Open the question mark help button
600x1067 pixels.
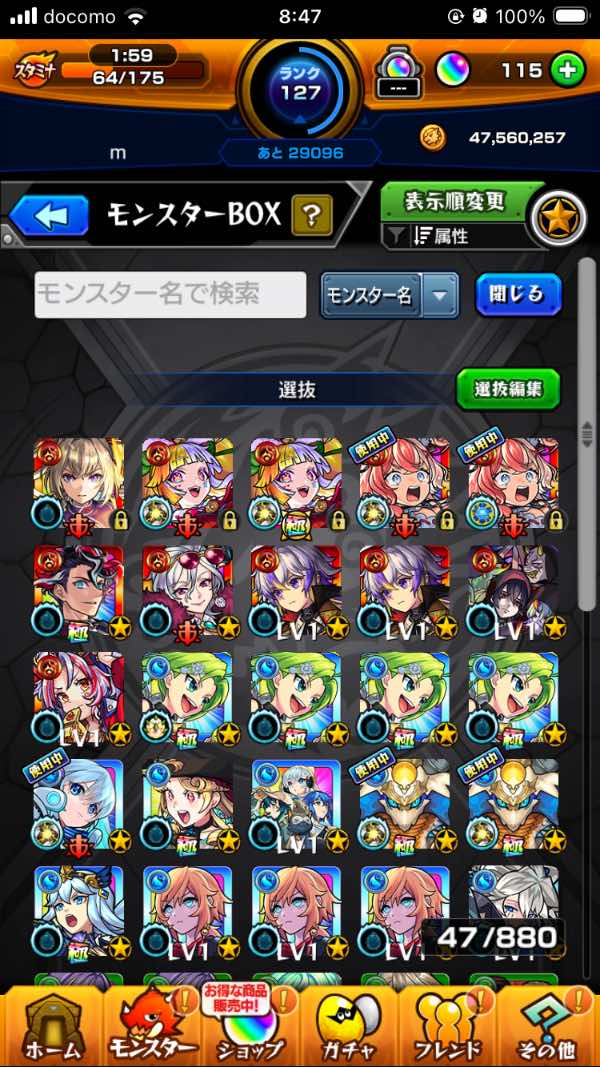(311, 215)
